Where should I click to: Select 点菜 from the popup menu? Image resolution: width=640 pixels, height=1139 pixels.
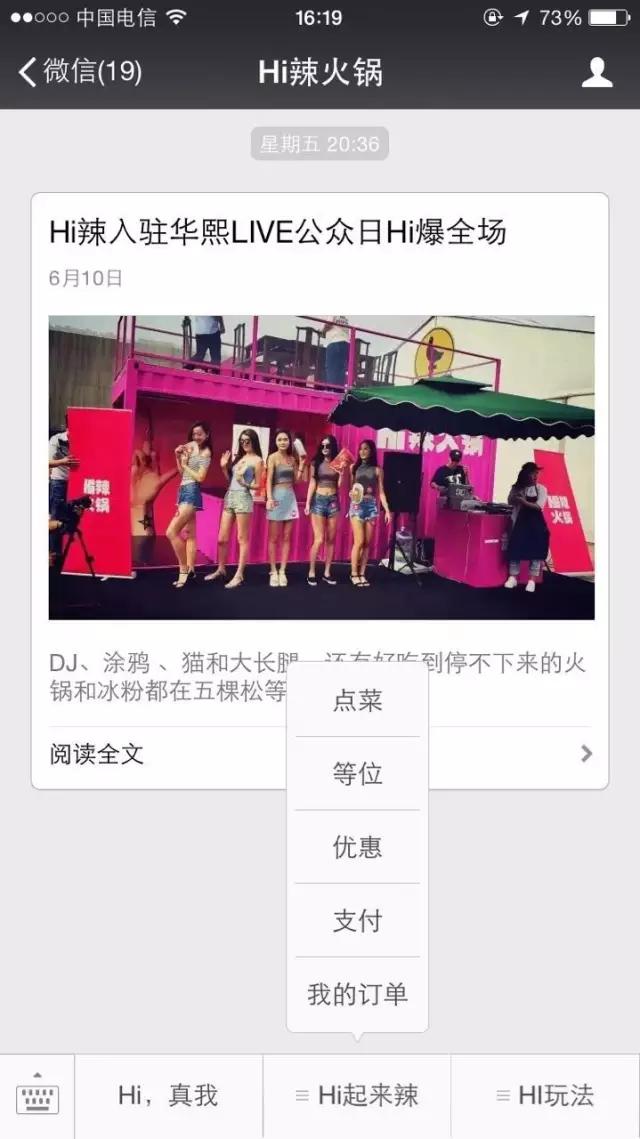coord(357,700)
